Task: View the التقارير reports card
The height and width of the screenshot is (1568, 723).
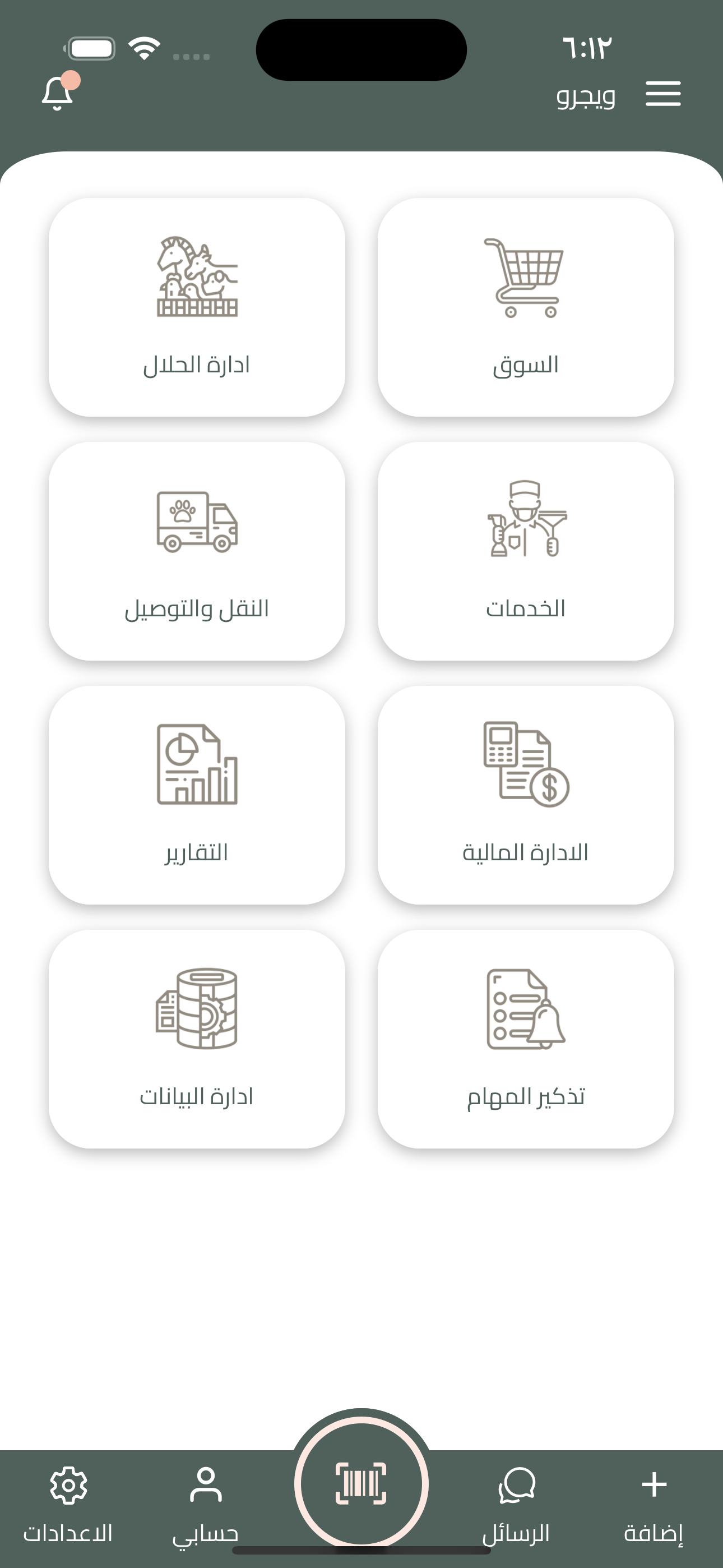Action: (197, 795)
